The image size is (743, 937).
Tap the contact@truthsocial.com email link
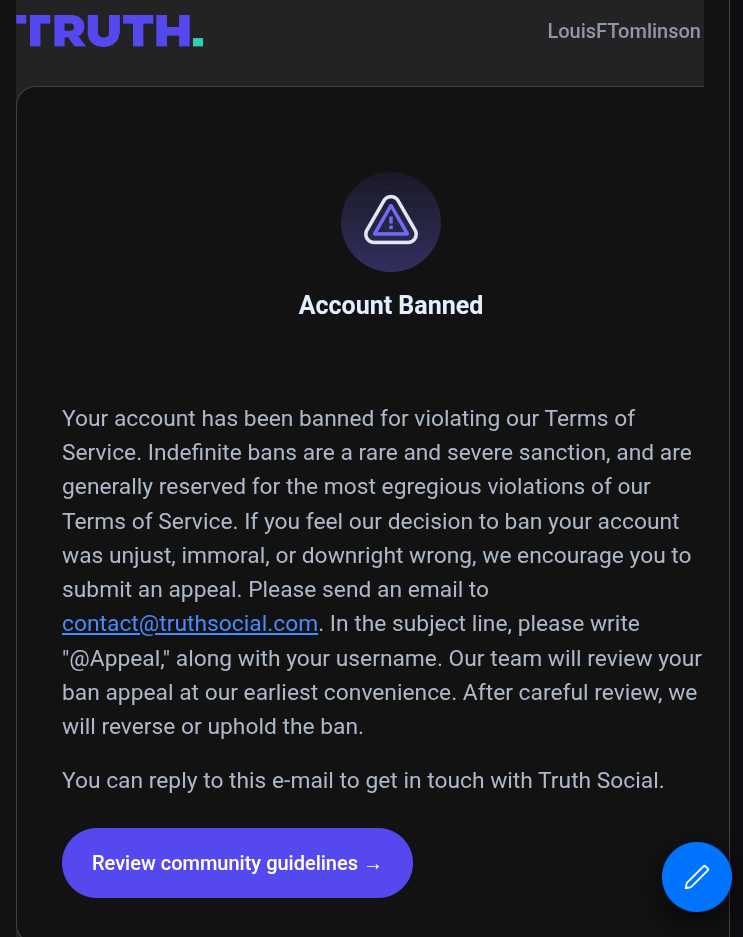pos(190,624)
